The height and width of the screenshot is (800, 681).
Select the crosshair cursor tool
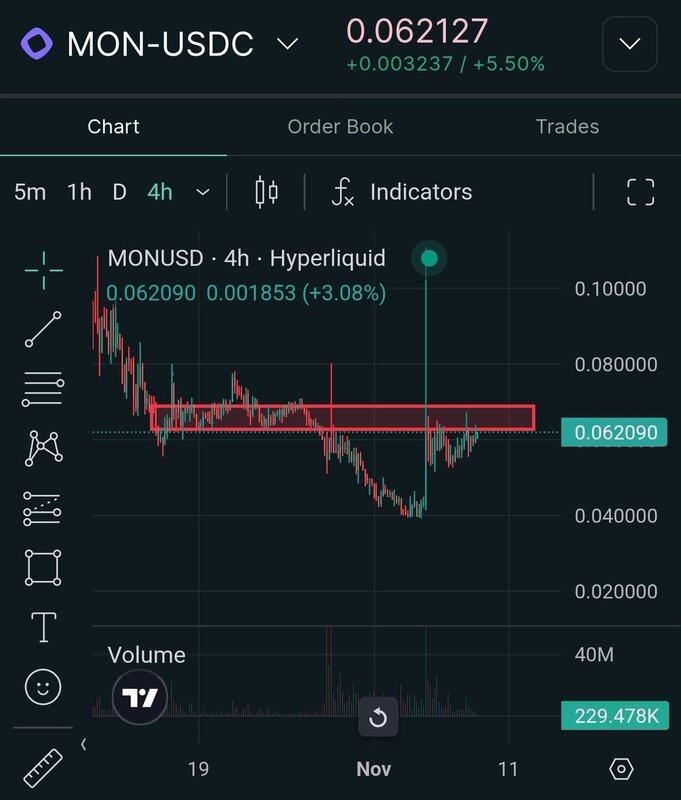click(x=43, y=271)
